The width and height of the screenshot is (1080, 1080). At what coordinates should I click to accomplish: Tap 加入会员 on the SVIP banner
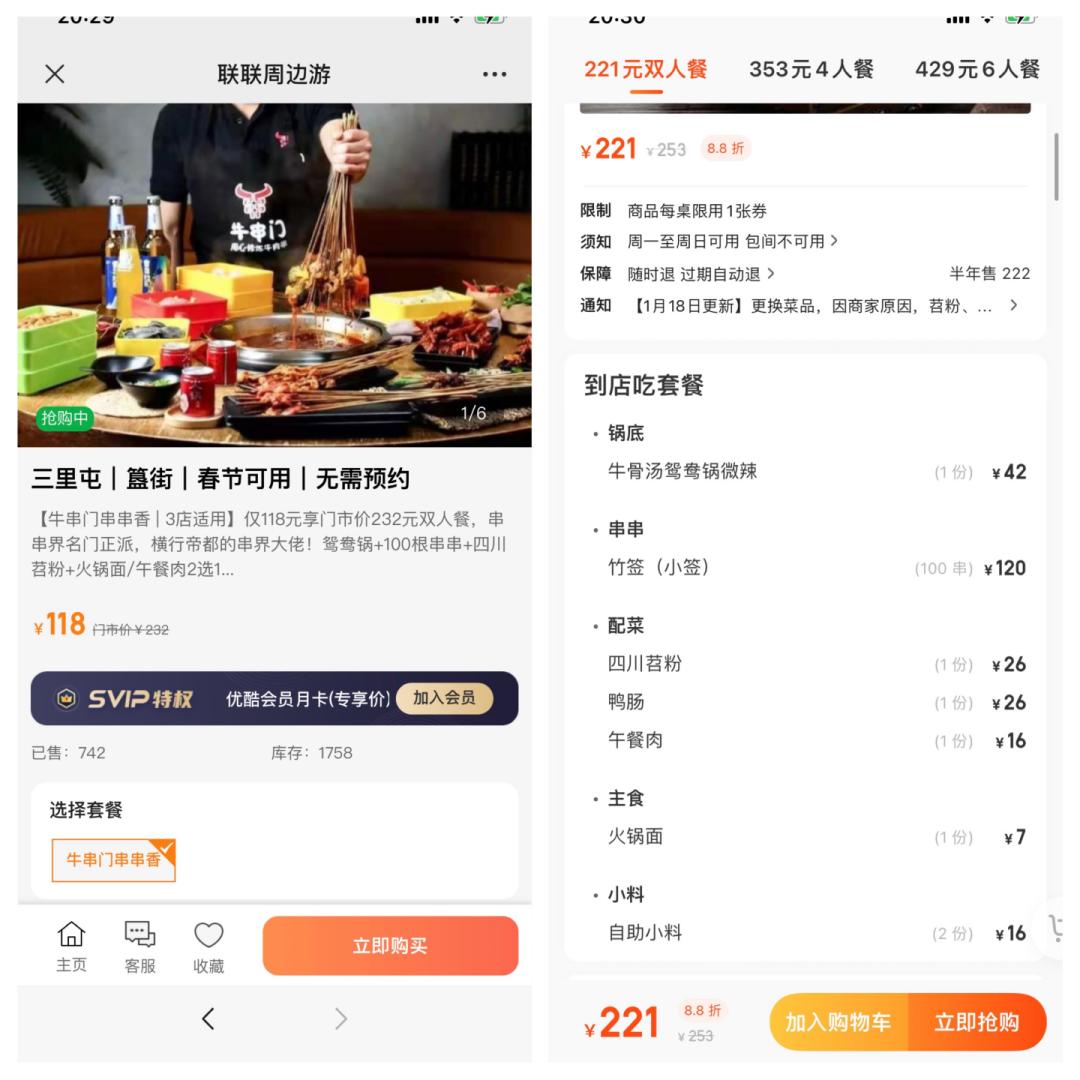(x=444, y=698)
